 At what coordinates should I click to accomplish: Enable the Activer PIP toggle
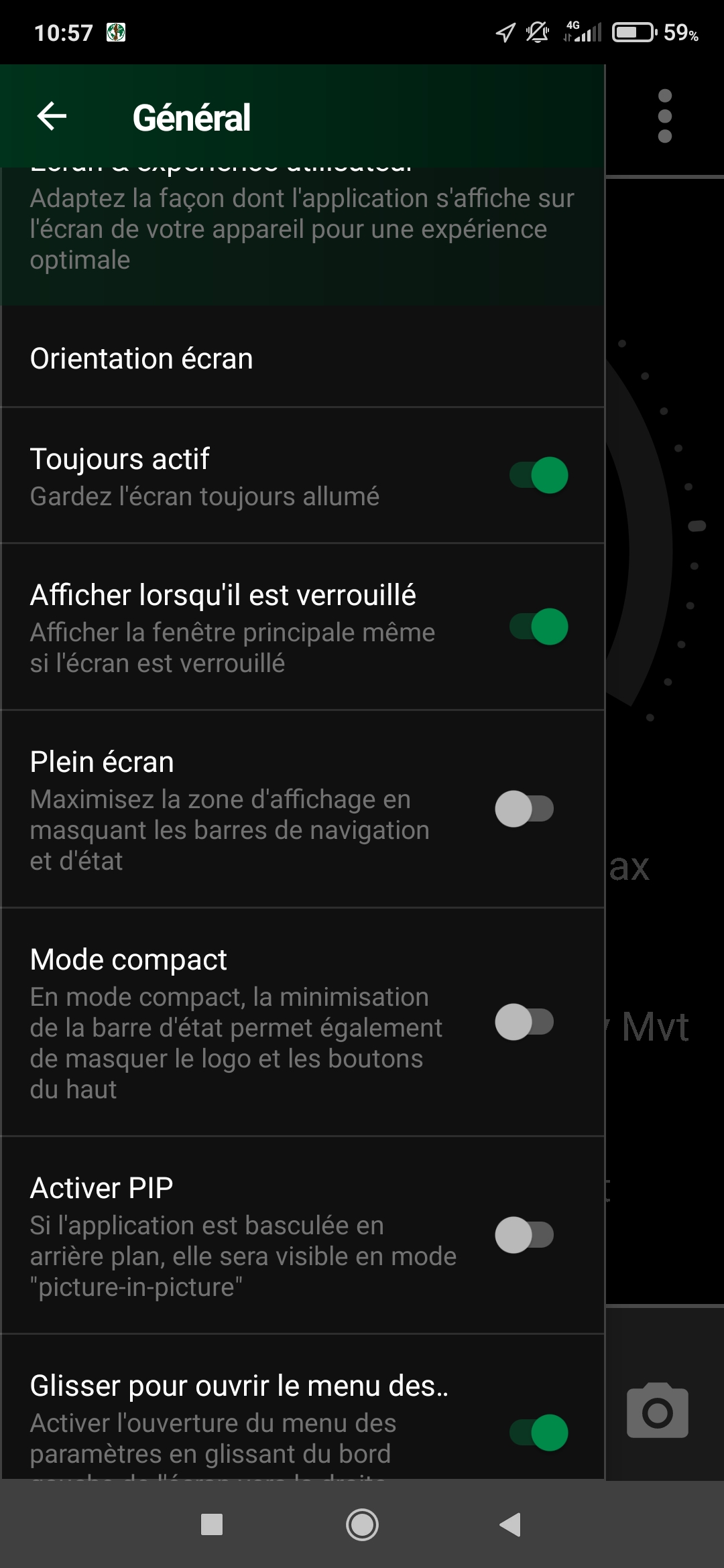[x=524, y=1235]
